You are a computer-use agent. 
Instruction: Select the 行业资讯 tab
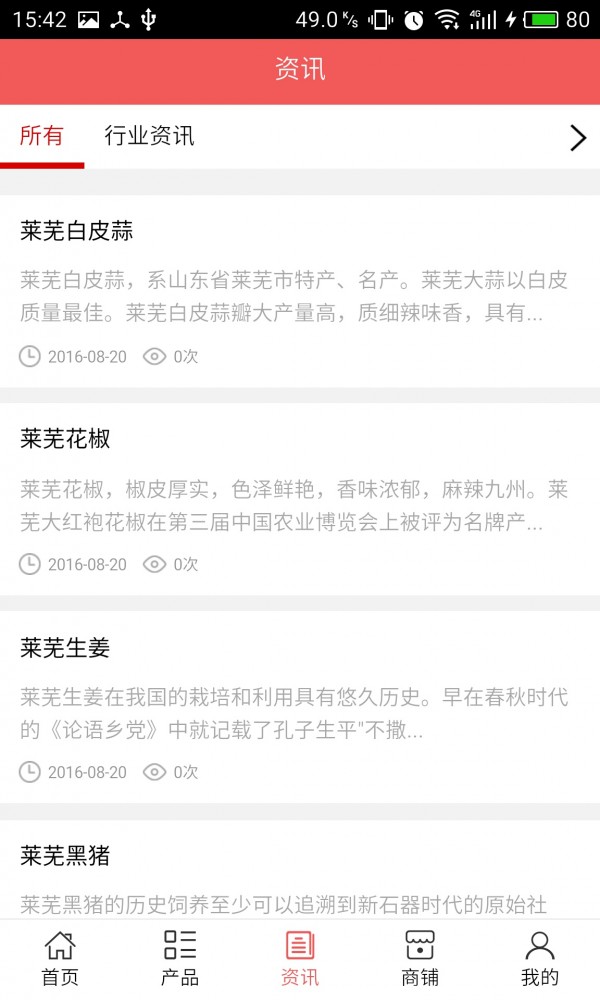[x=149, y=137]
